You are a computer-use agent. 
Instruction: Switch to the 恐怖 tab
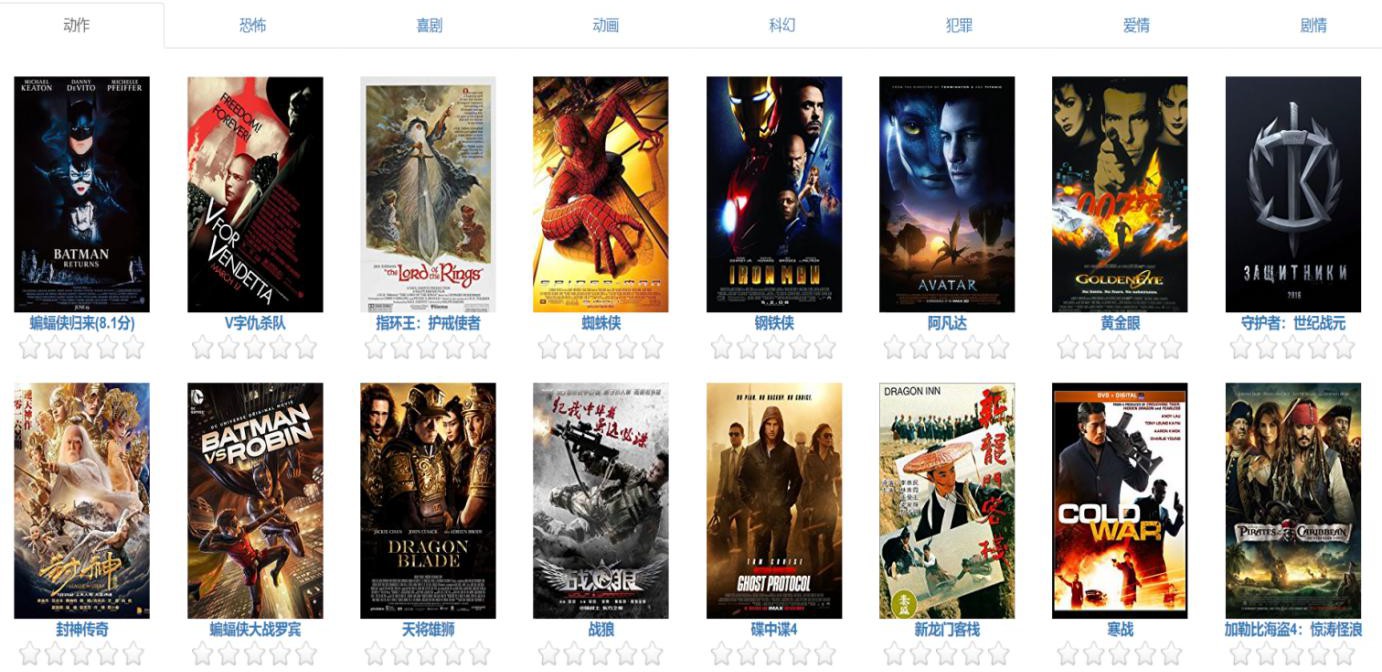[x=253, y=25]
